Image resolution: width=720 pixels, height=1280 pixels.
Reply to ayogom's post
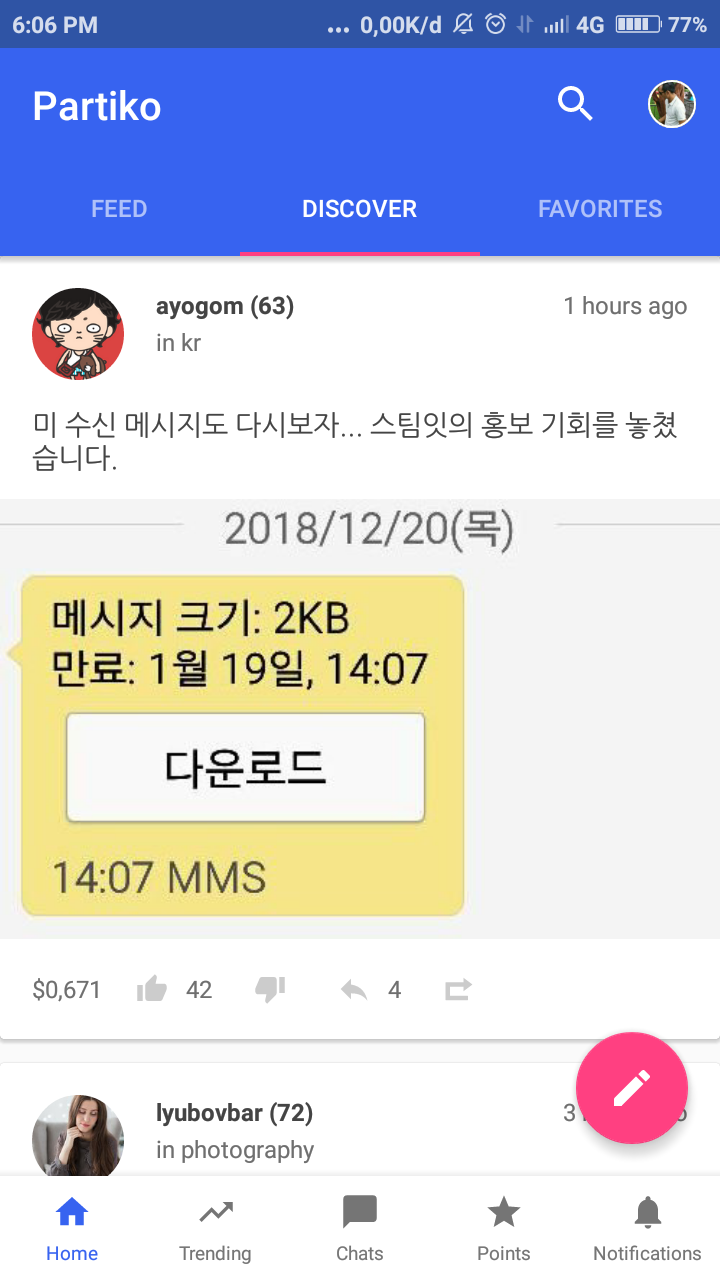pos(354,990)
